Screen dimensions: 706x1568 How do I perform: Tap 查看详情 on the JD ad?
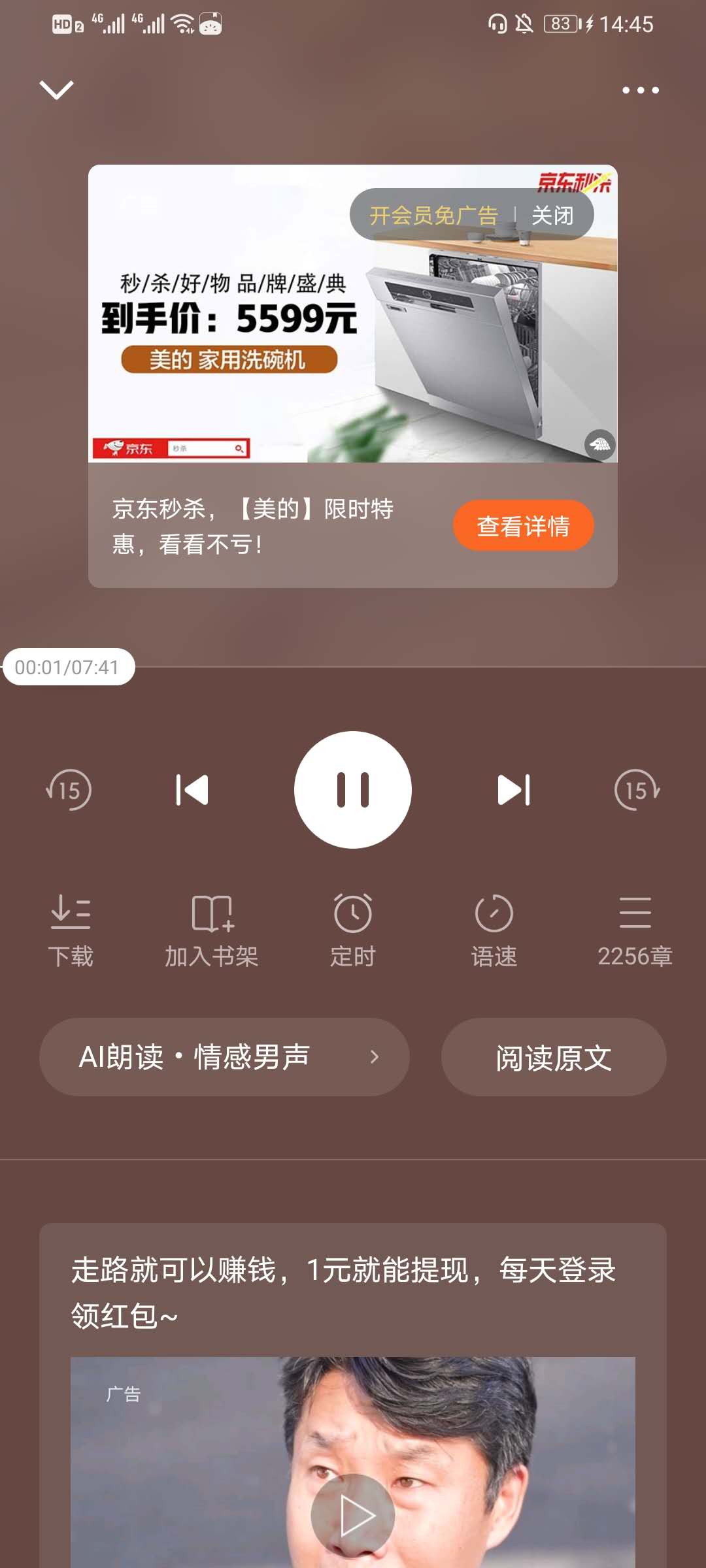pos(522,525)
